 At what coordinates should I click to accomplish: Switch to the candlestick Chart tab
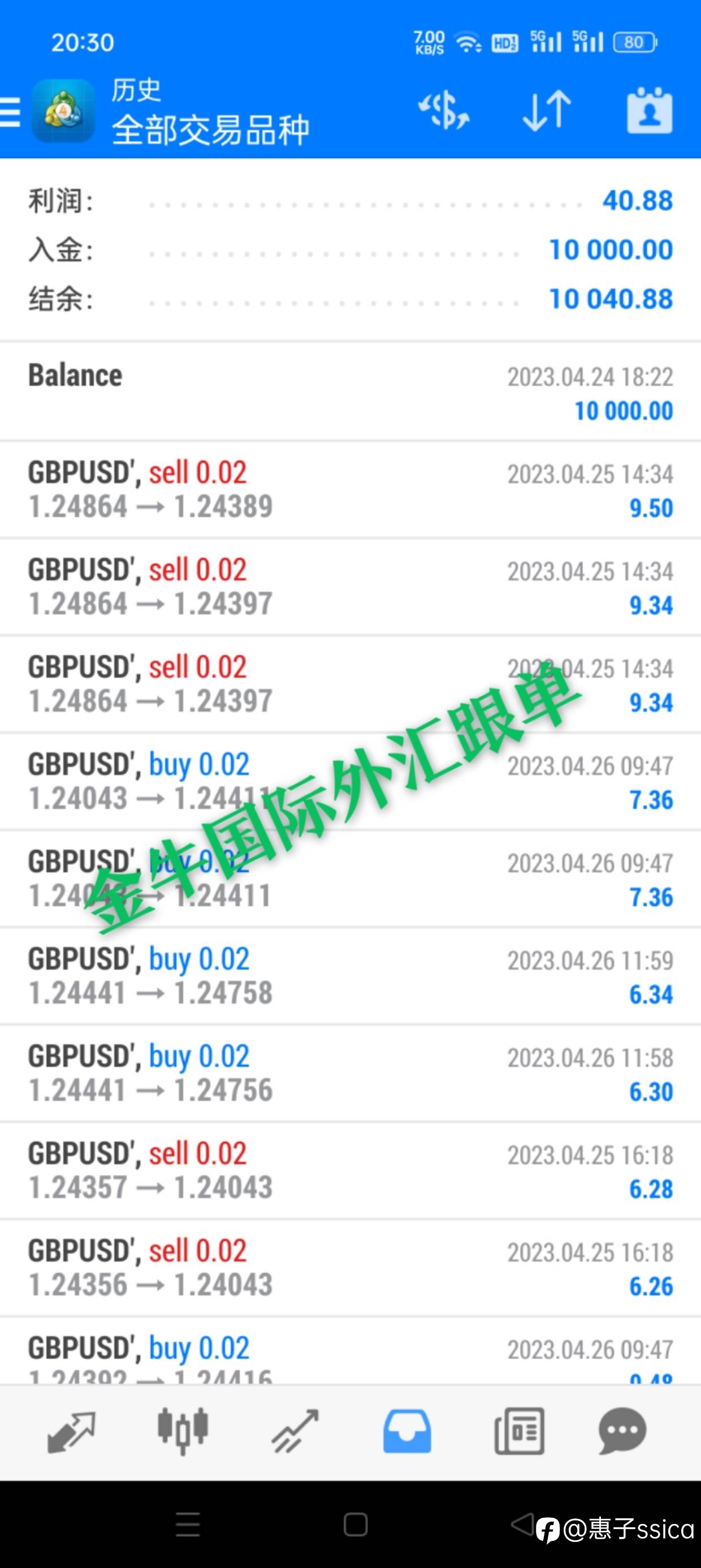pyautogui.click(x=183, y=1431)
